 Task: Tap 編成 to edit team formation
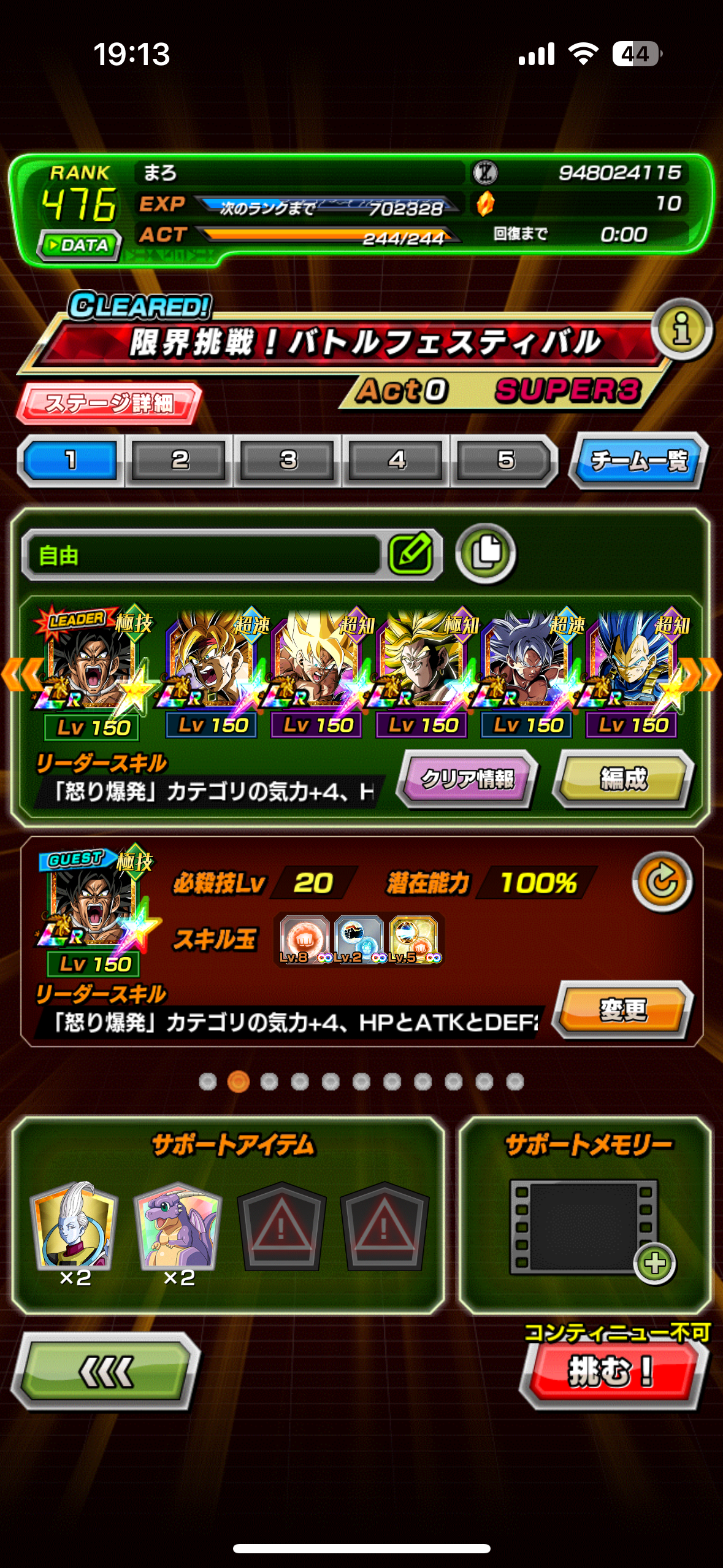[x=623, y=778]
